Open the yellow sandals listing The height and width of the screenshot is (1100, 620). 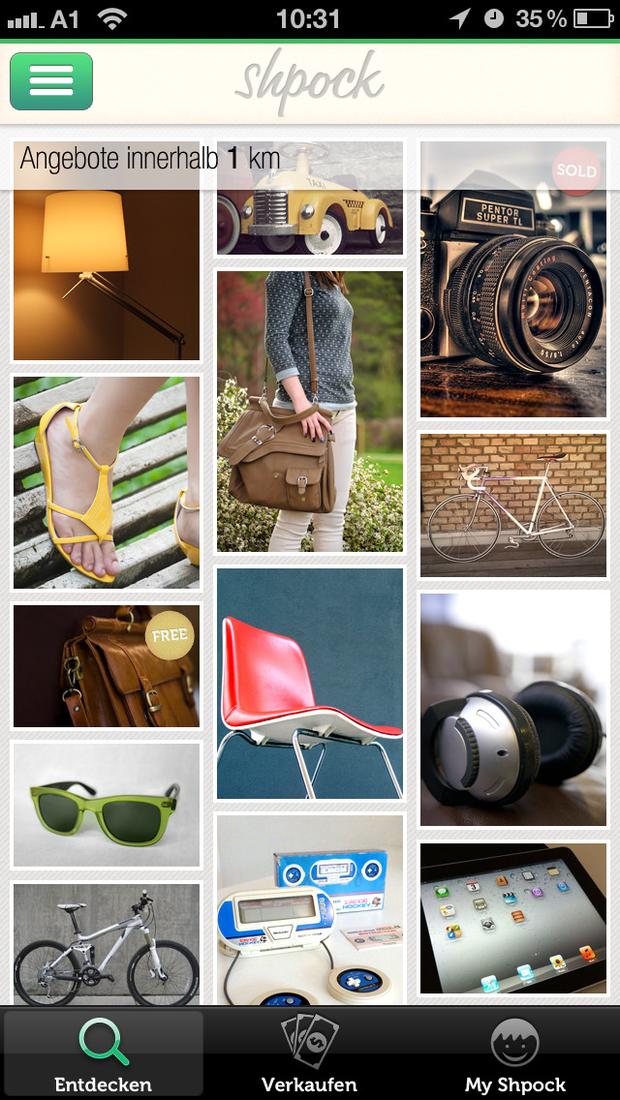pos(106,483)
